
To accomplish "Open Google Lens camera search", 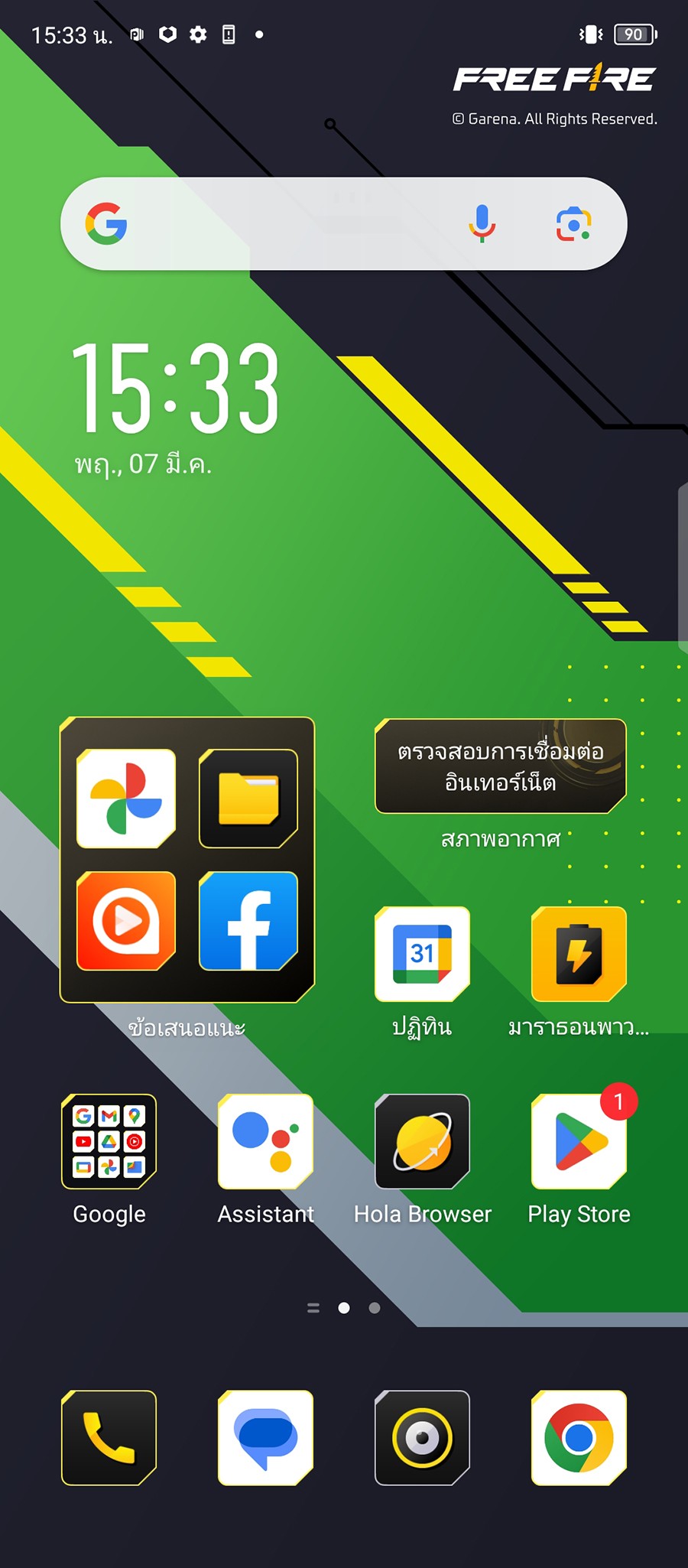I will (x=573, y=223).
